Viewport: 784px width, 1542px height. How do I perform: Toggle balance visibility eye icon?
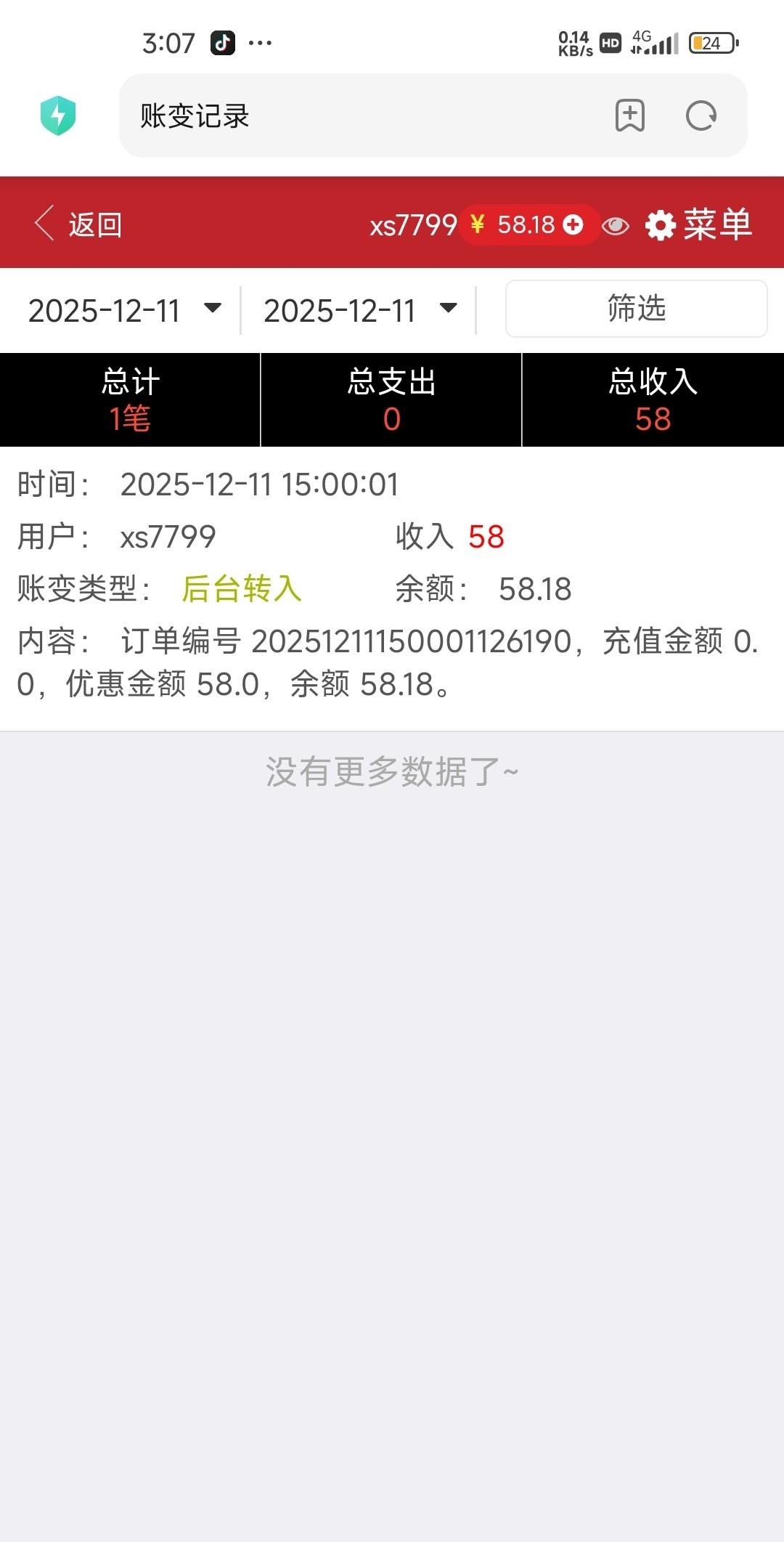[x=616, y=226]
